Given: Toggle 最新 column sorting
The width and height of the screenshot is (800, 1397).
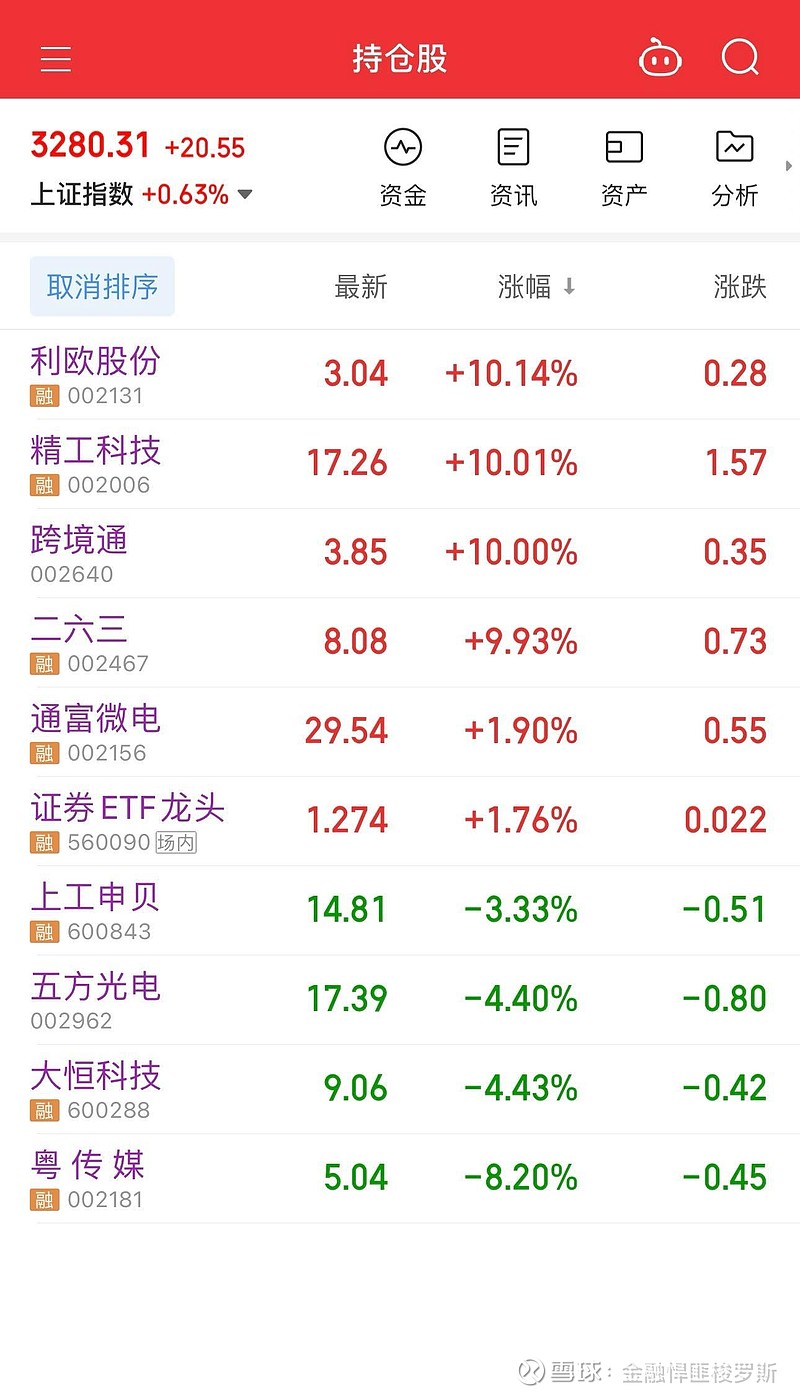Looking at the screenshot, I should click(360, 287).
